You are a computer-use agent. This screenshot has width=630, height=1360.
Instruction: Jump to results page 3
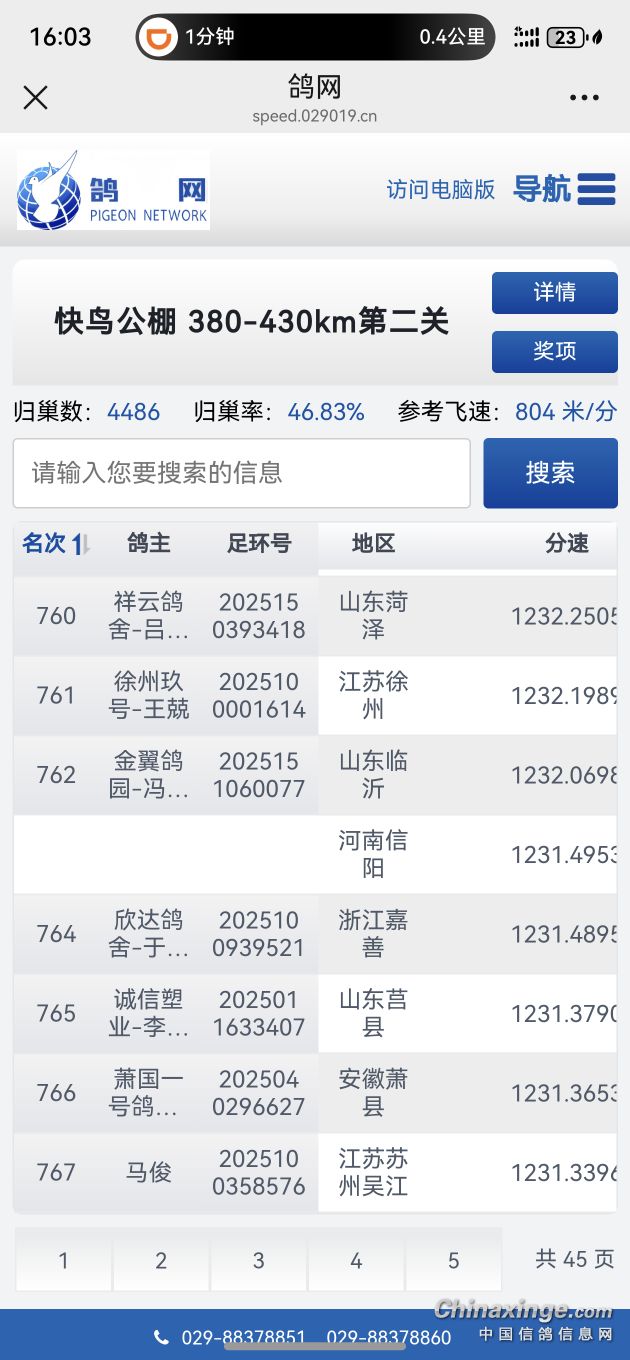[x=258, y=1261]
